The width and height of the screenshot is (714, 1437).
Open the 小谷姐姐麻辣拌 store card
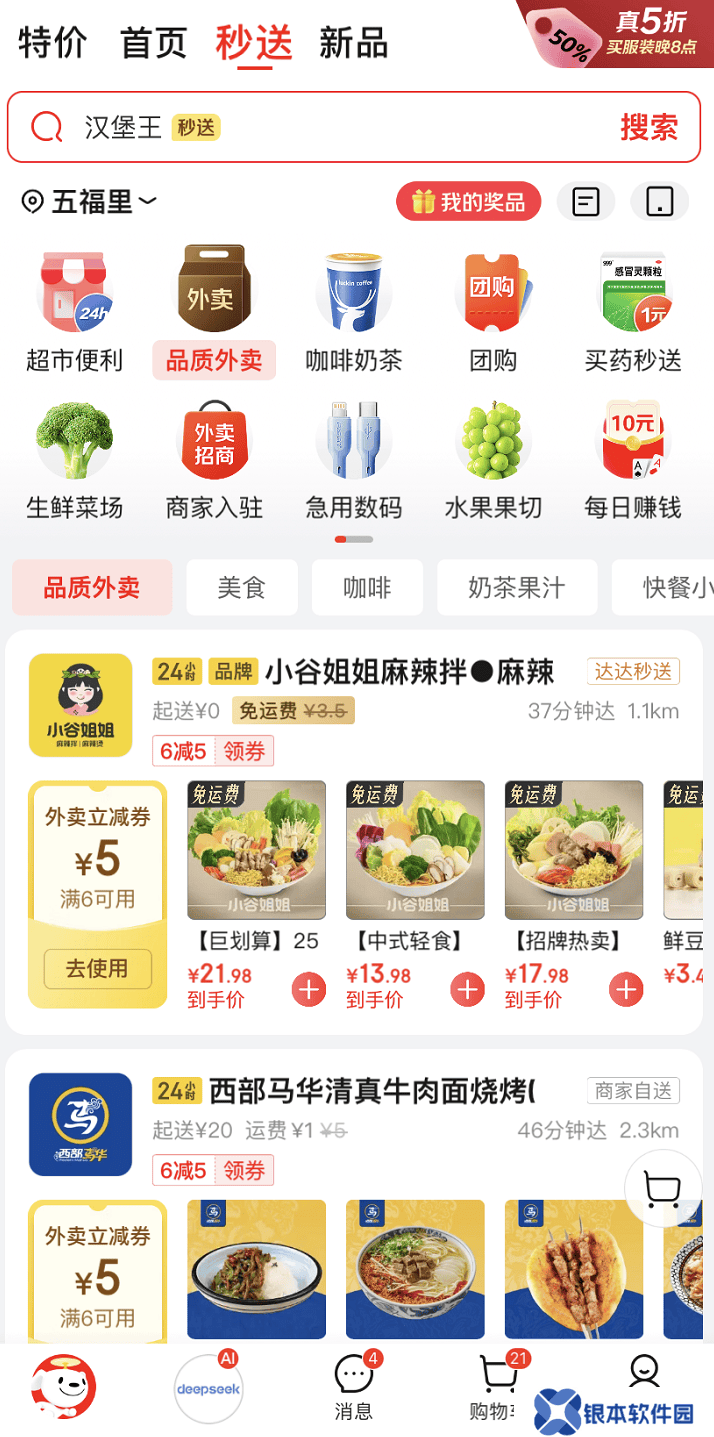click(x=409, y=672)
